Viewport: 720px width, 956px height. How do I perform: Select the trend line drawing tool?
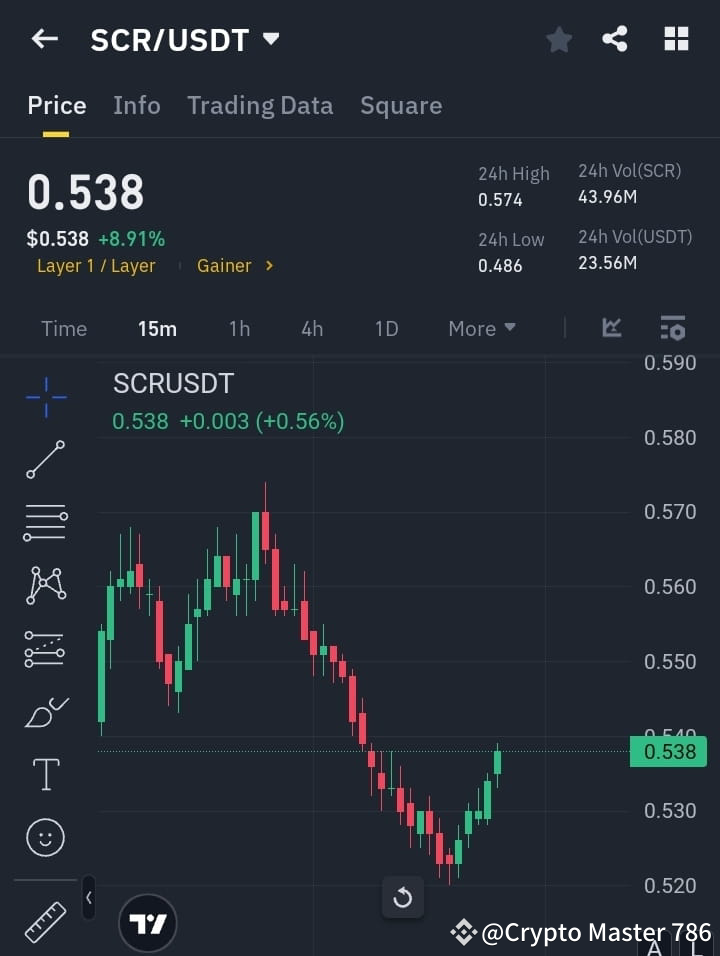coord(44,460)
